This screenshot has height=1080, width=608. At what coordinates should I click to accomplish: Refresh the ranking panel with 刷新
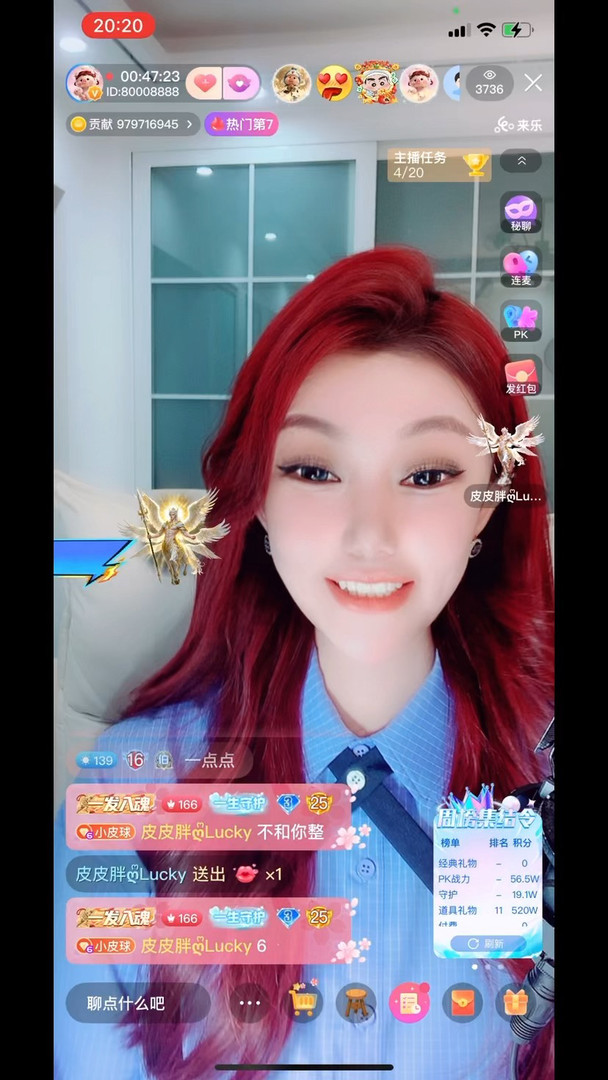[487, 943]
